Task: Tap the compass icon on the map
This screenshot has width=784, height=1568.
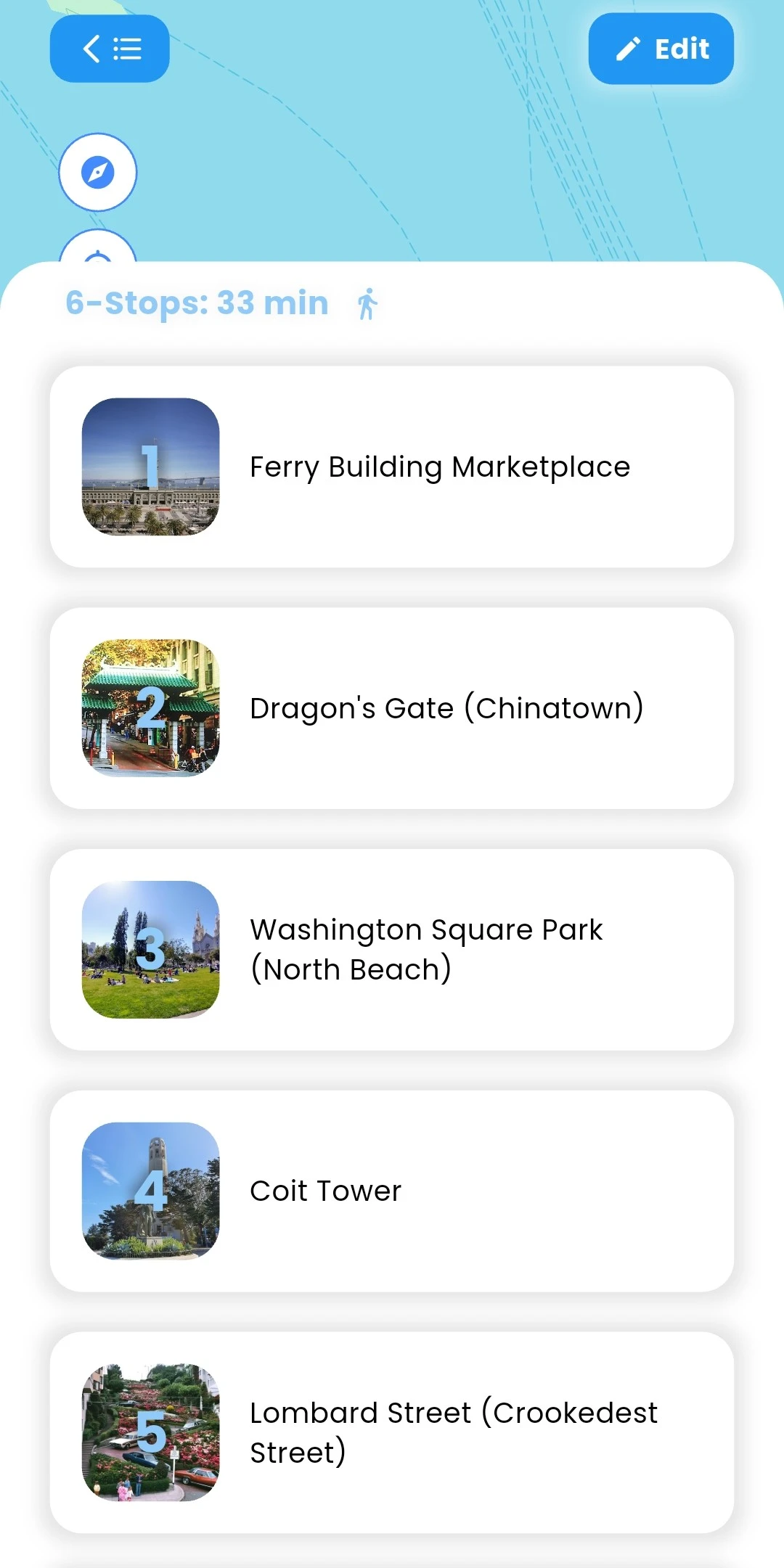Action: pyautogui.click(x=98, y=173)
